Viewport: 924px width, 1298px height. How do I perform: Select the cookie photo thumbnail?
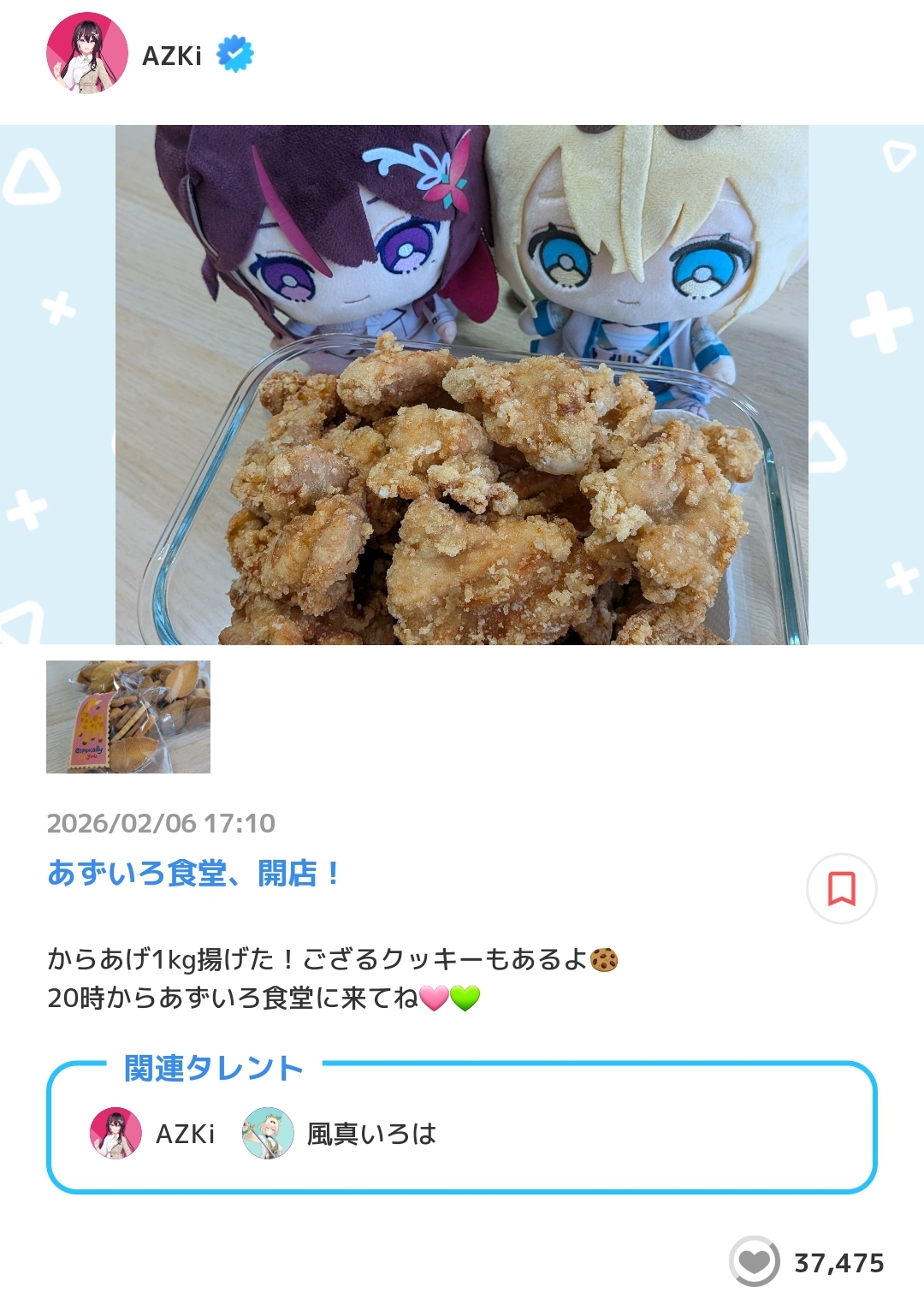click(x=128, y=717)
